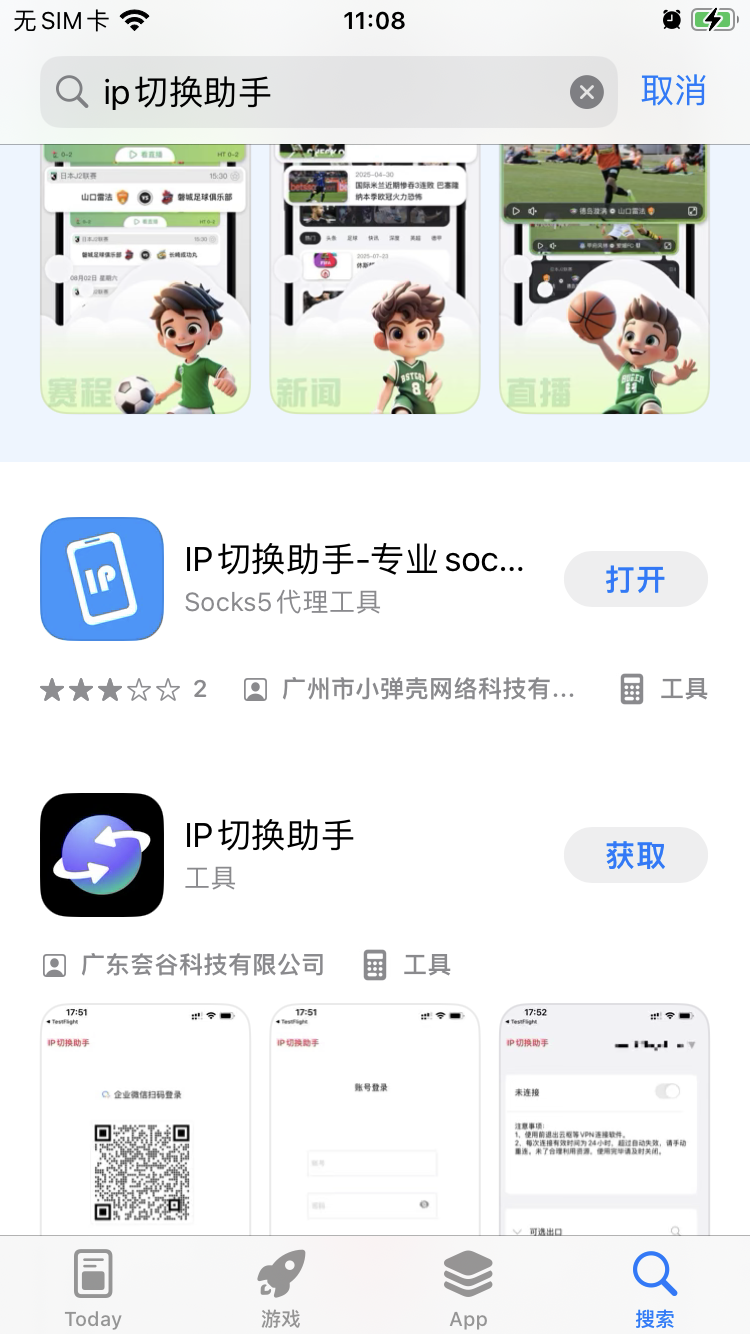Switch to the App tab

(468, 1288)
